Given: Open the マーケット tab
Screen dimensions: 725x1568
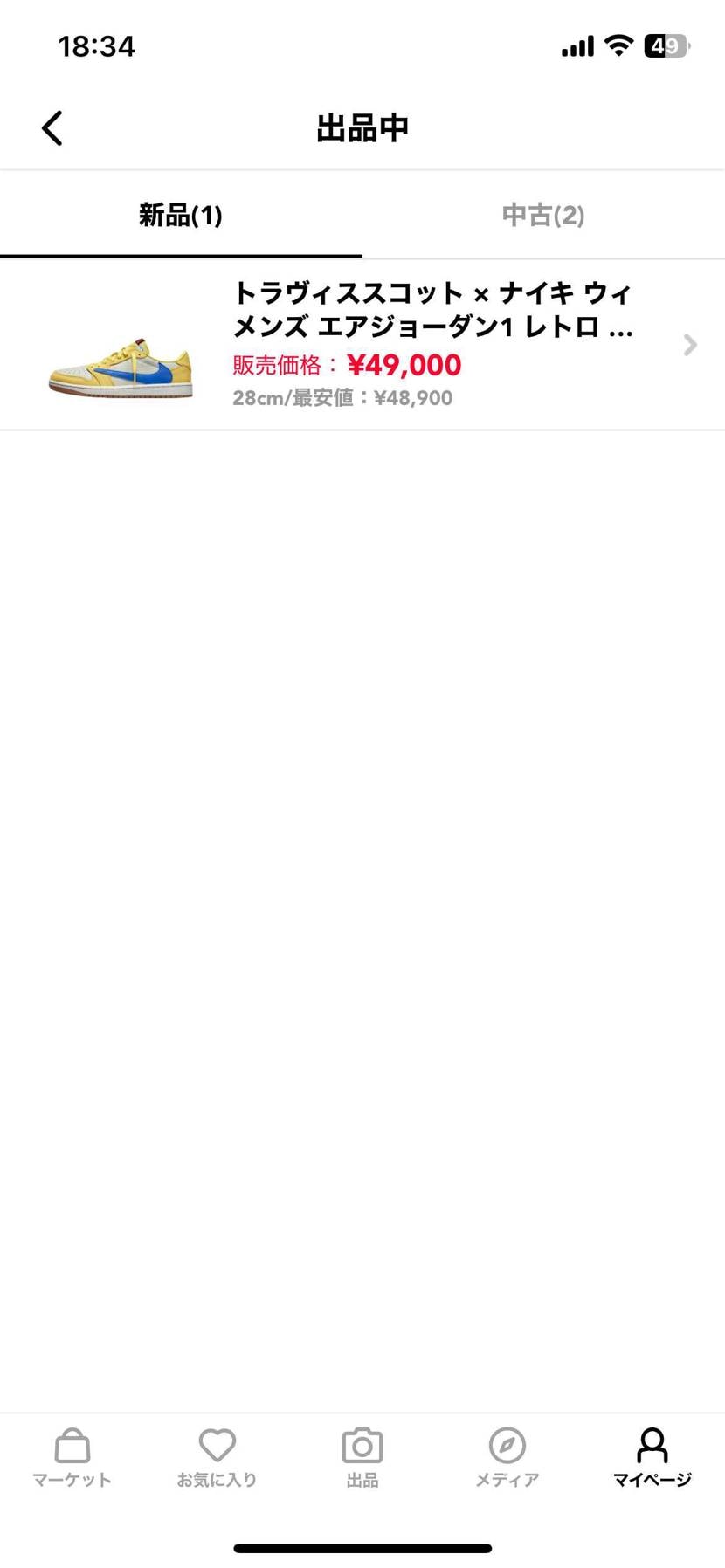Looking at the screenshot, I should [x=72, y=1457].
